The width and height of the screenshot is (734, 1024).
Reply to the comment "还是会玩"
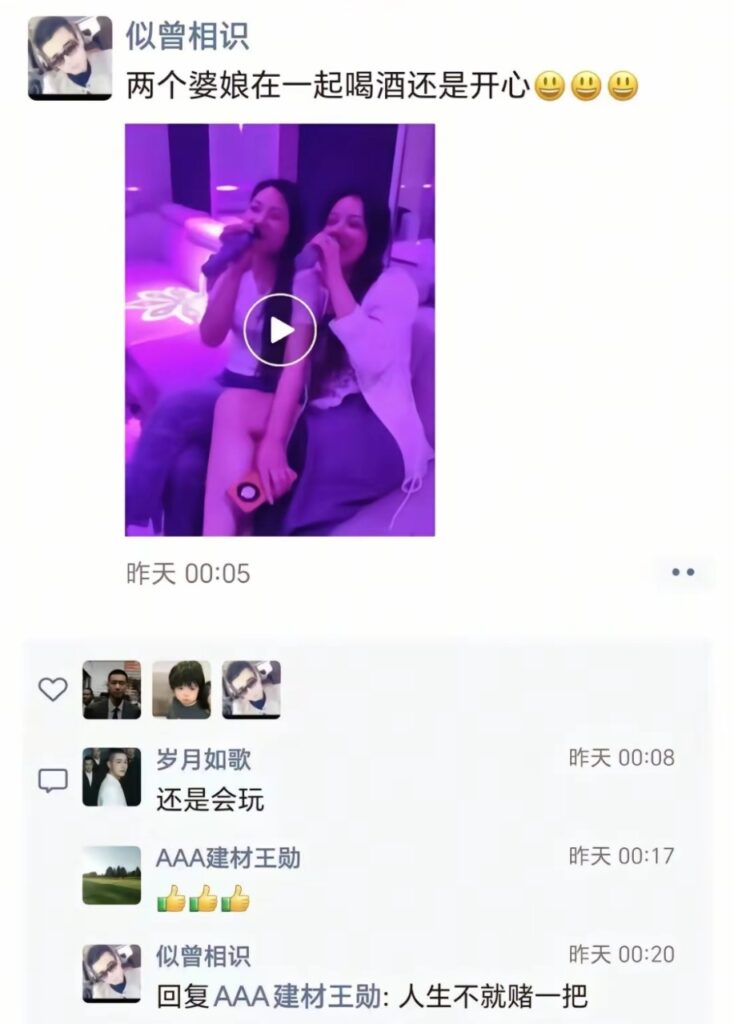click(210, 801)
